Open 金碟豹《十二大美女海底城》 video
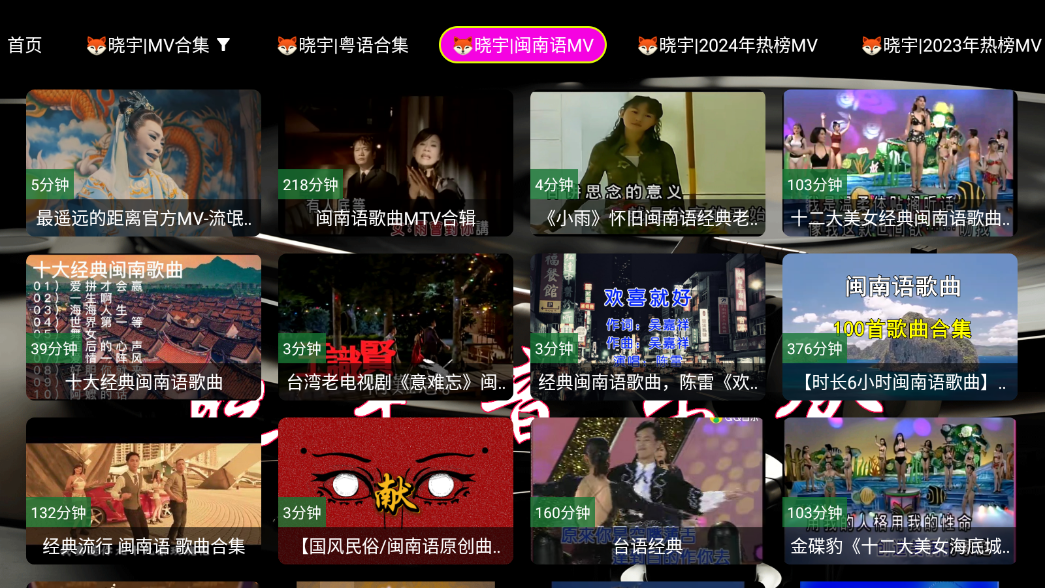 [x=900, y=491]
